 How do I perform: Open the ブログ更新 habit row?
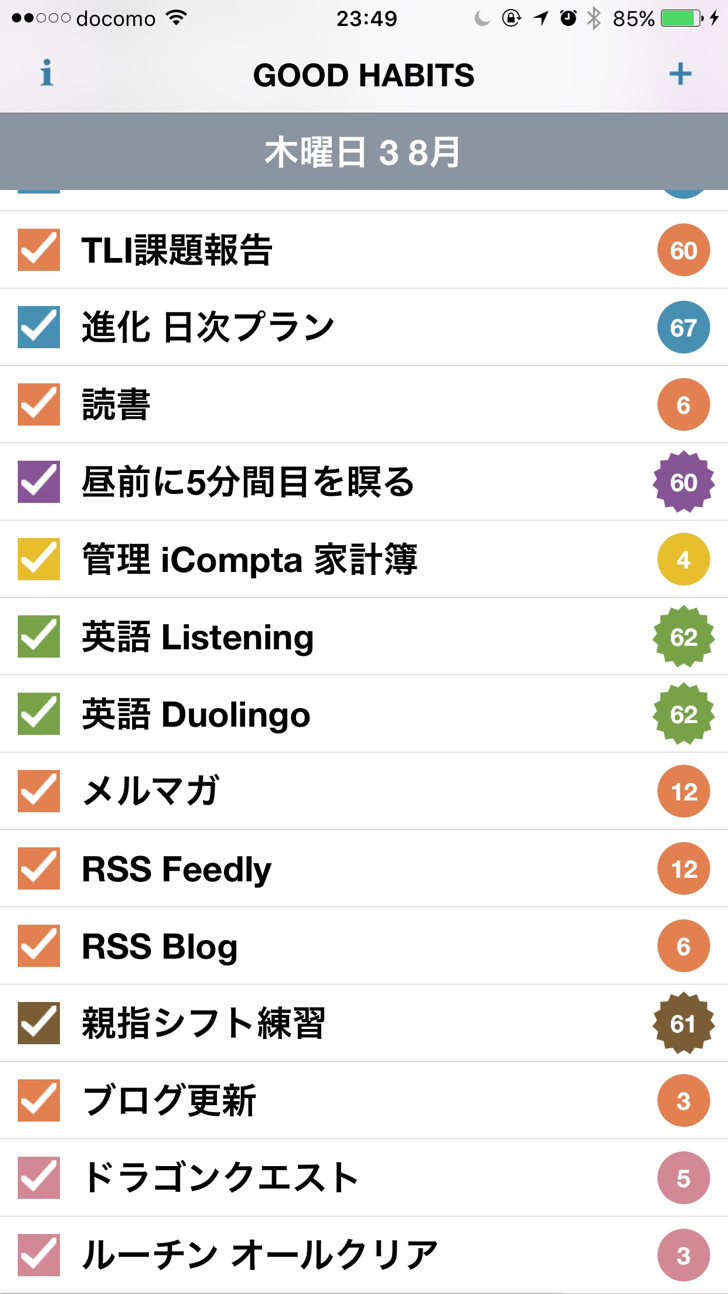(x=364, y=1101)
